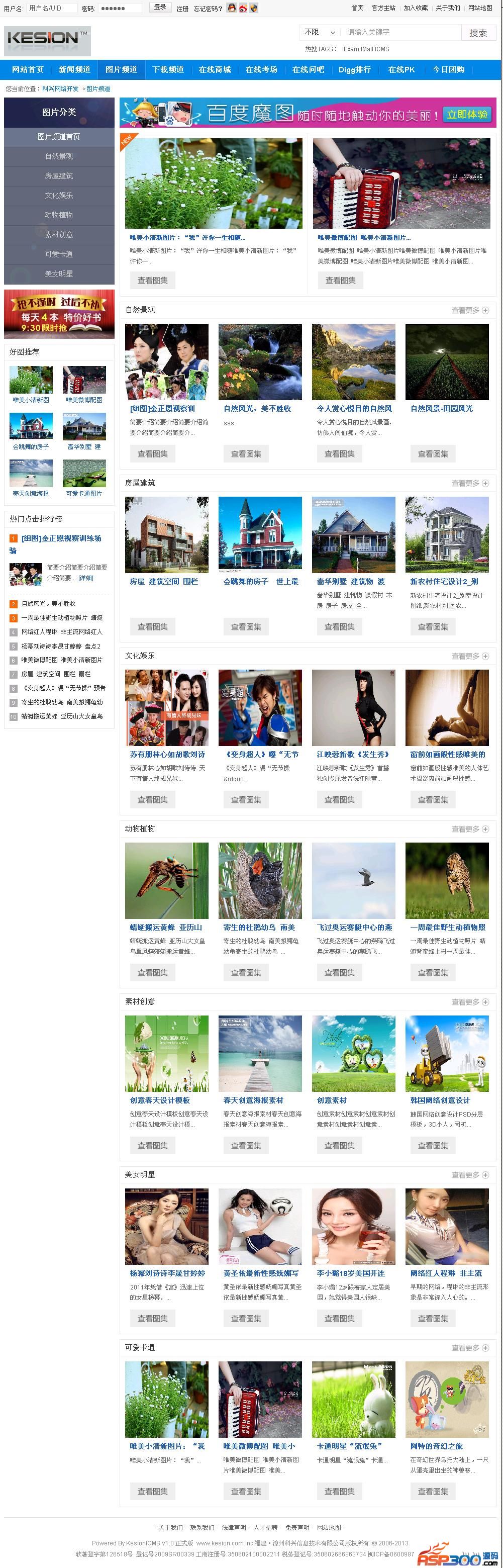
Task: Open the 注册 register link
Action: pyautogui.click(x=182, y=9)
